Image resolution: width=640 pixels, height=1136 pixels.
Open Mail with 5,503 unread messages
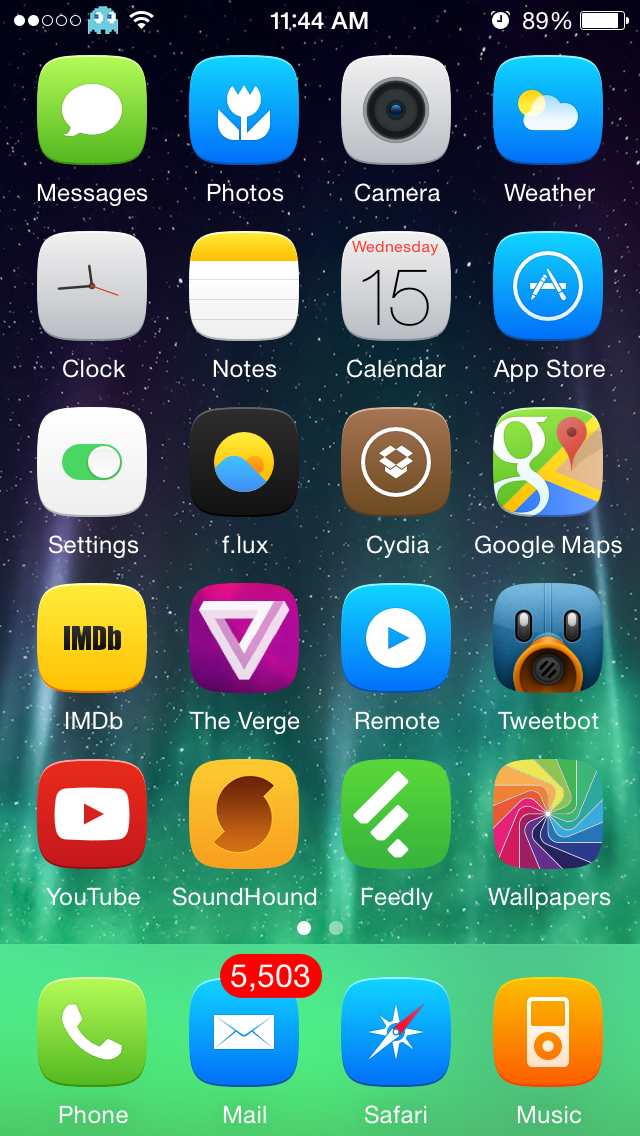[244, 1032]
